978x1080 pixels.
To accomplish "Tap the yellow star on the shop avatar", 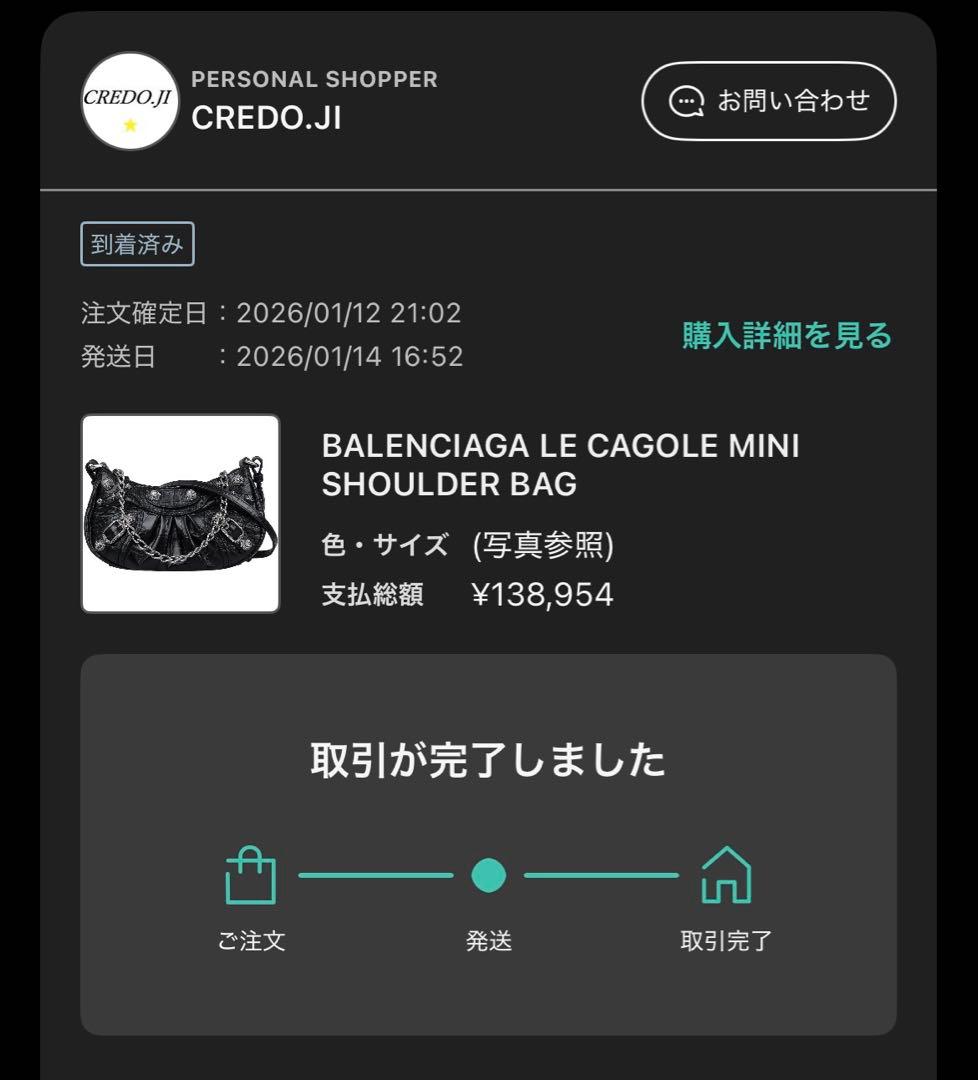I will 130,122.
